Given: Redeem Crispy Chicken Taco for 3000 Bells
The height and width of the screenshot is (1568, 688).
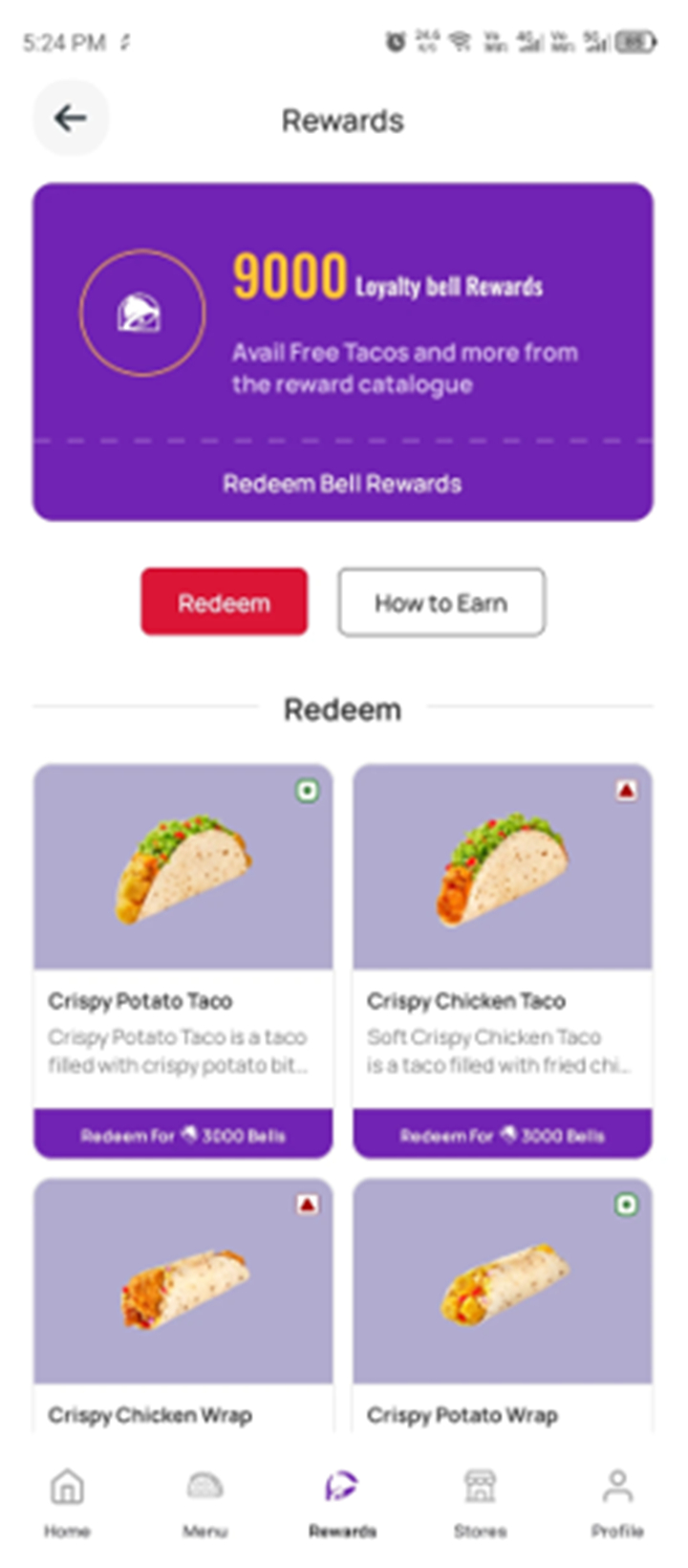Looking at the screenshot, I should click(503, 1135).
